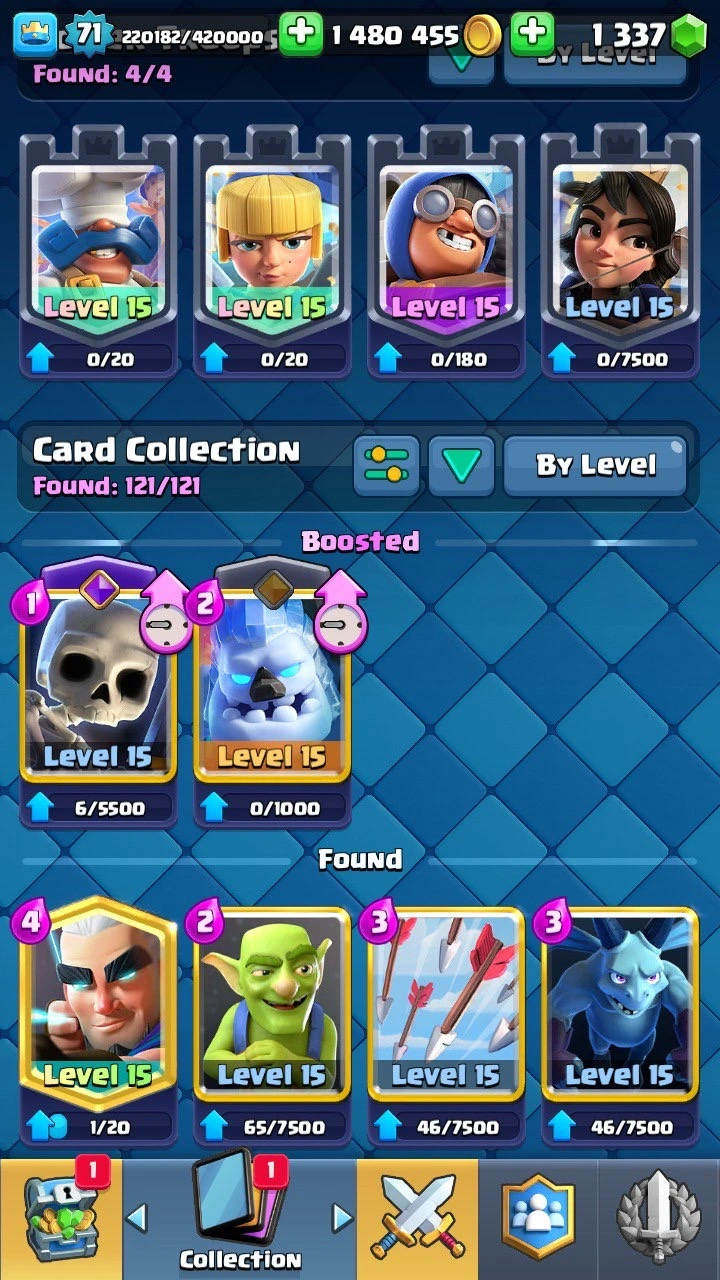Tap the green plus next to gold
The height and width of the screenshot is (1280, 720).
pyautogui.click(x=301, y=36)
